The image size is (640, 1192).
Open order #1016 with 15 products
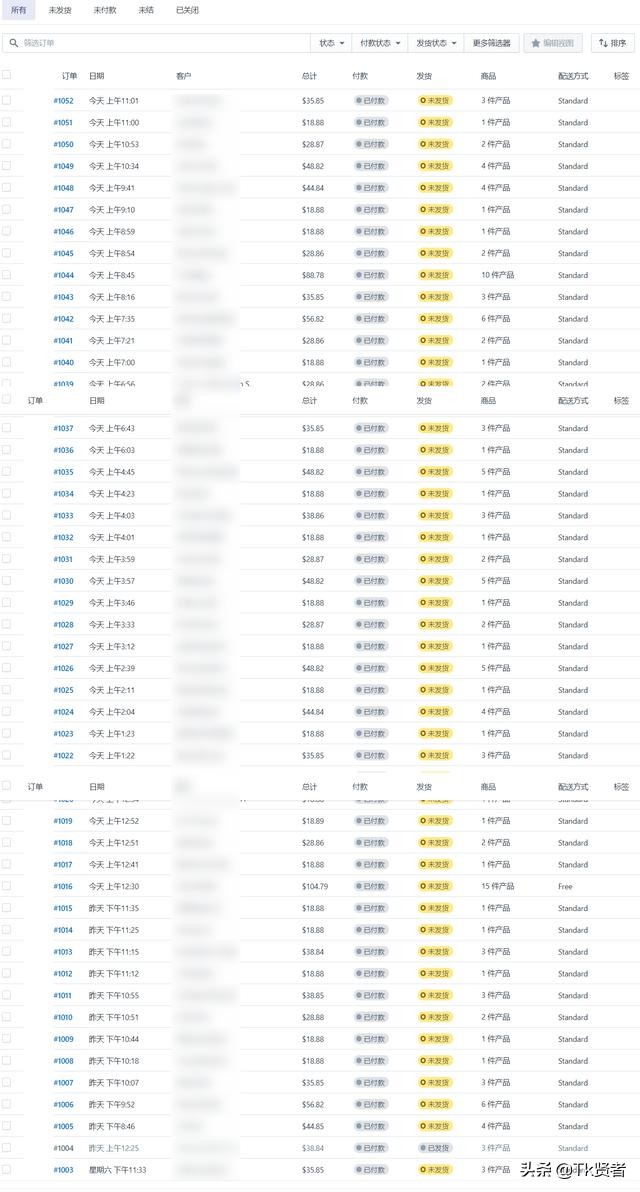pos(63,887)
